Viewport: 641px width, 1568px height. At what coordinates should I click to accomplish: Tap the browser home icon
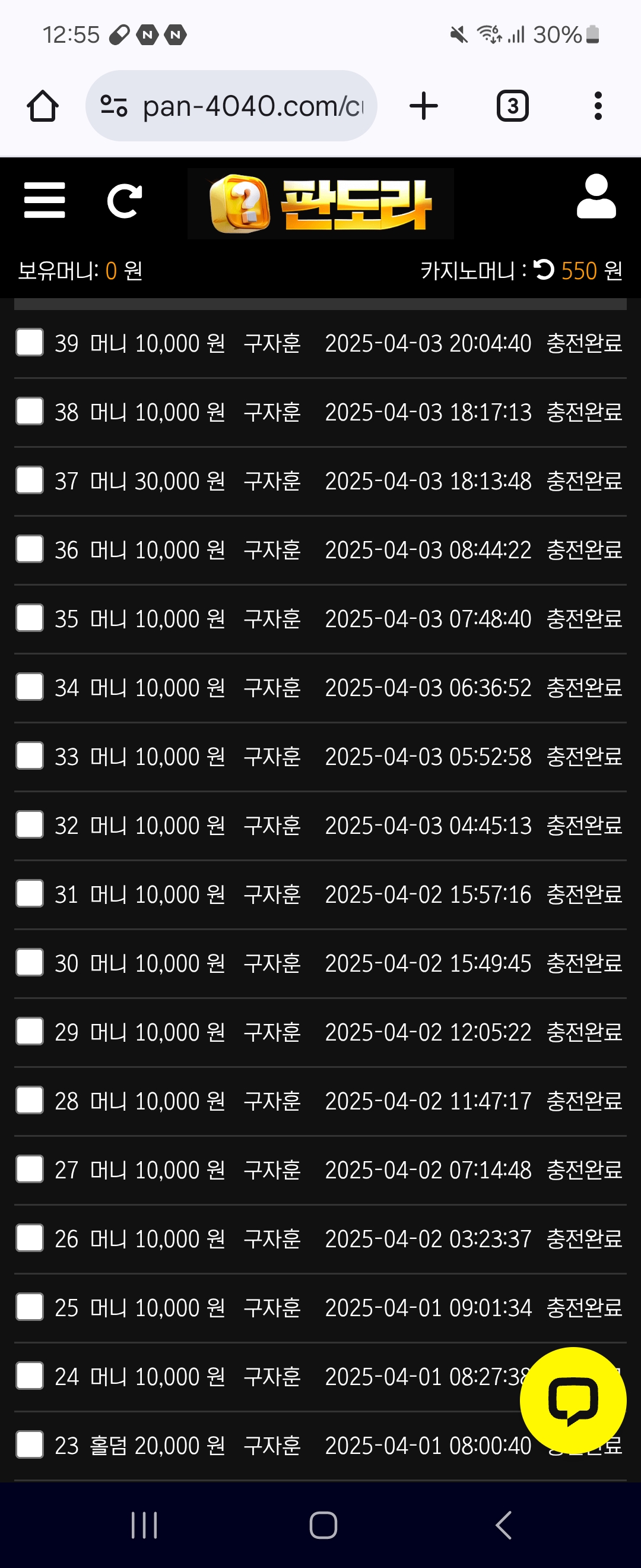(43, 106)
